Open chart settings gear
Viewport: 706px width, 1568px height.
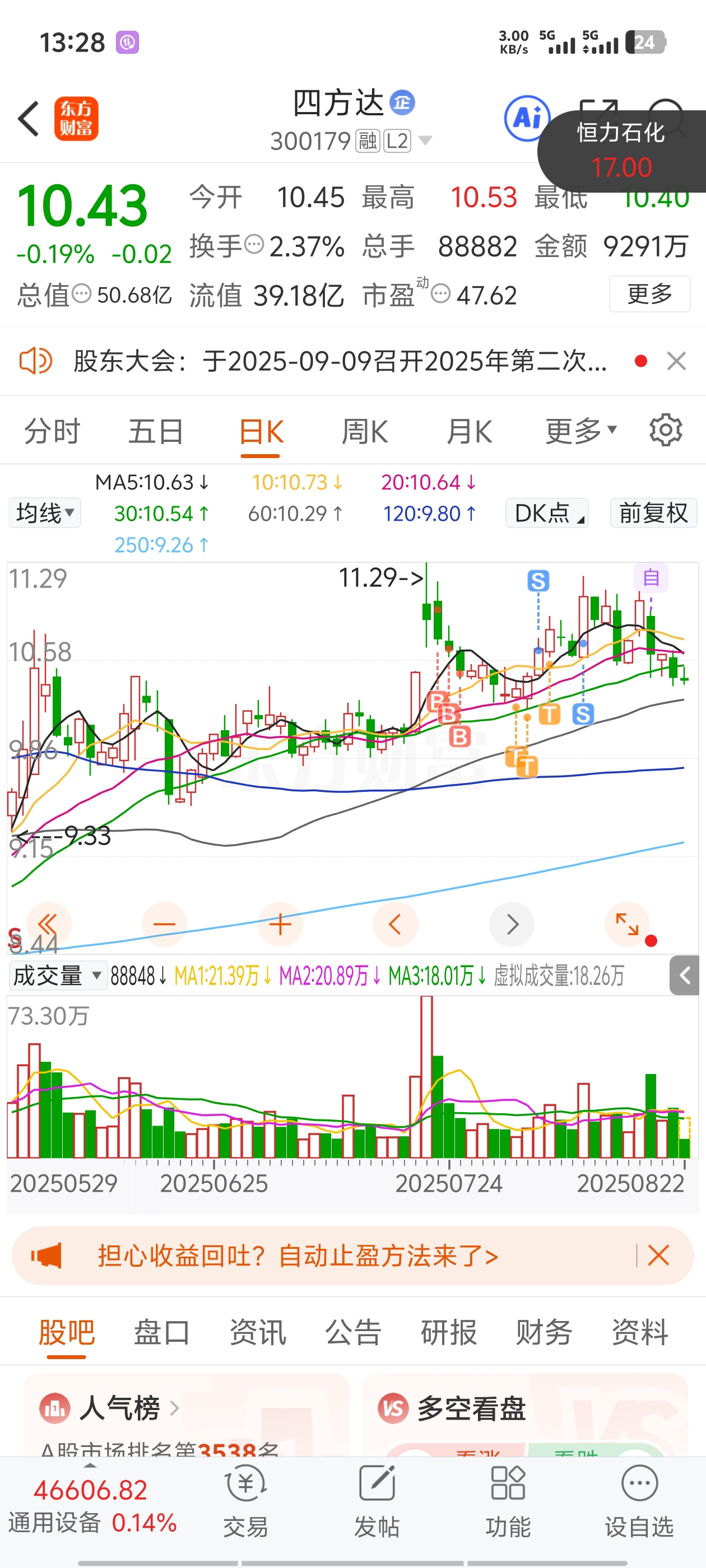pos(665,430)
